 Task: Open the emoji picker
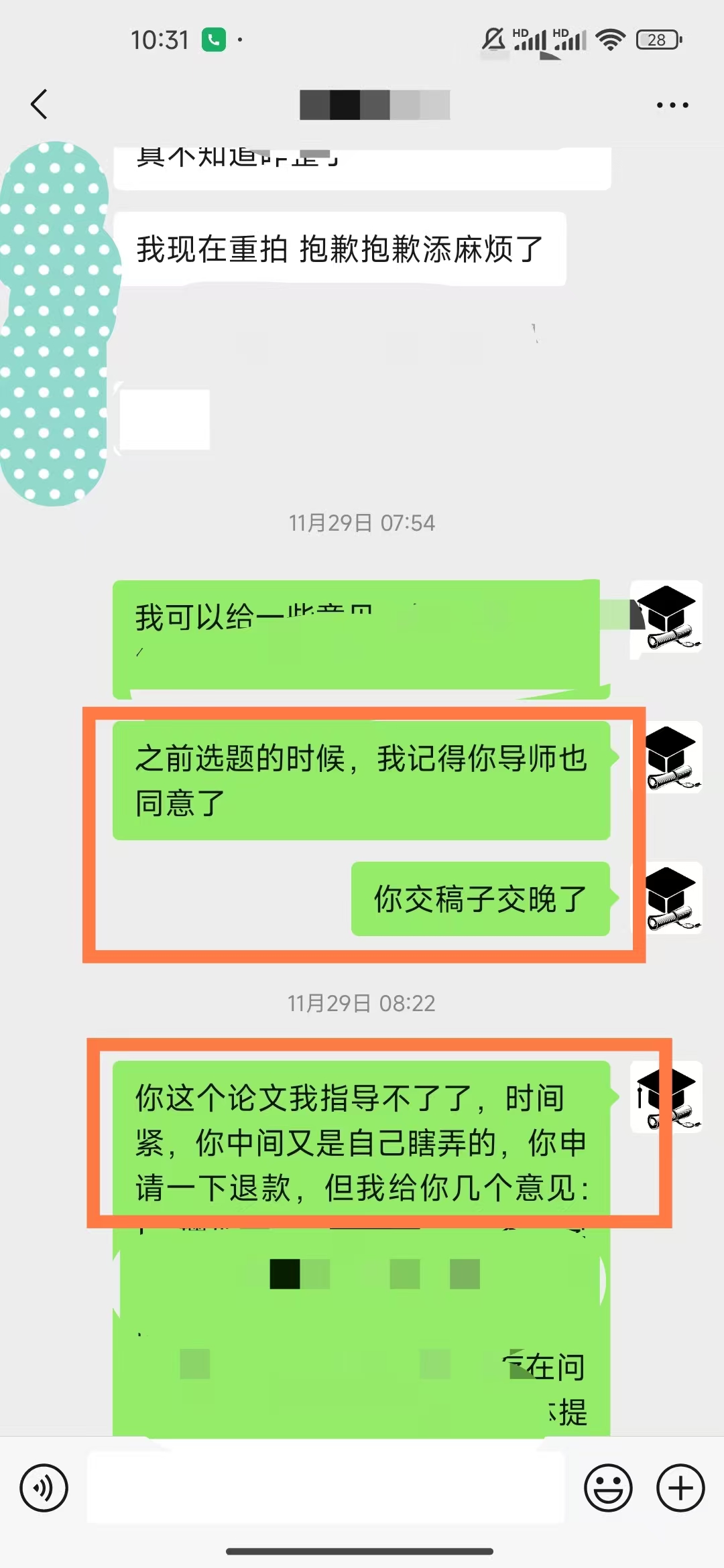[608, 1488]
